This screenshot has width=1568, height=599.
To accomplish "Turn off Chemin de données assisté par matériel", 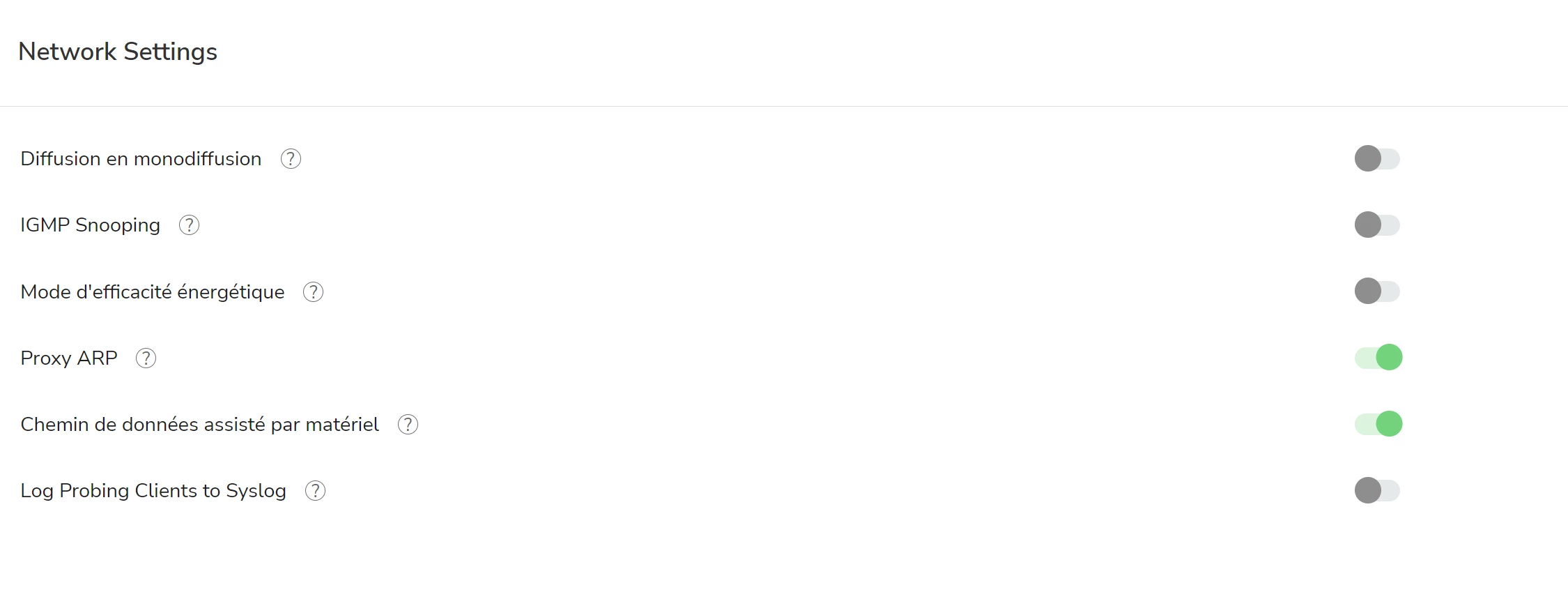I will click(x=1378, y=424).
